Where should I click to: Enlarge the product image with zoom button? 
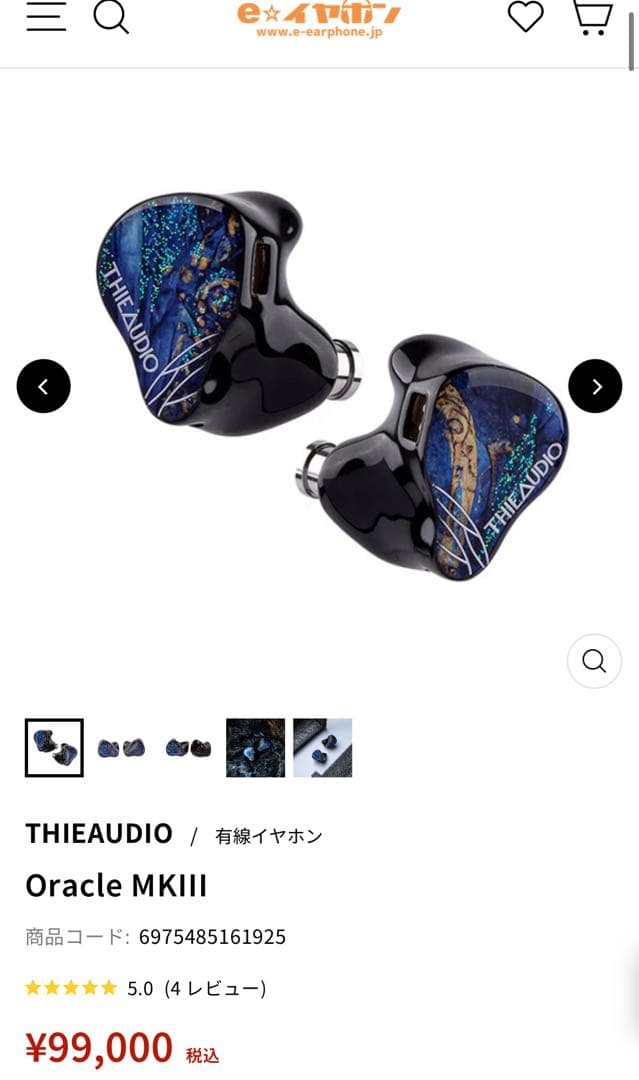pyautogui.click(x=594, y=661)
